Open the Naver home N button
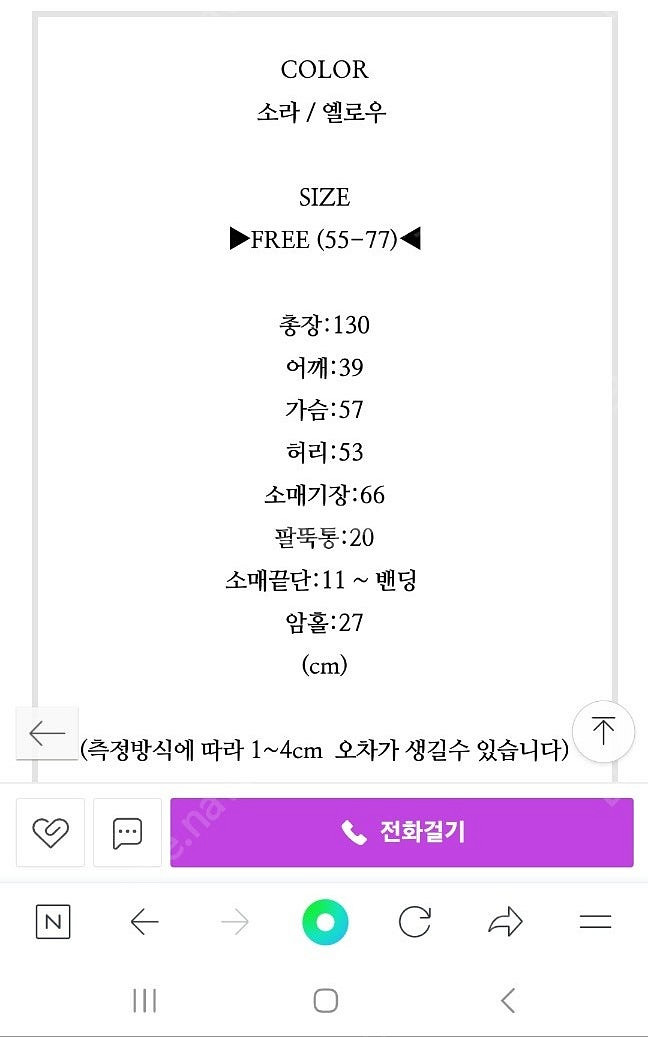Viewport: 648px width, 1037px height. [x=53, y=922]
